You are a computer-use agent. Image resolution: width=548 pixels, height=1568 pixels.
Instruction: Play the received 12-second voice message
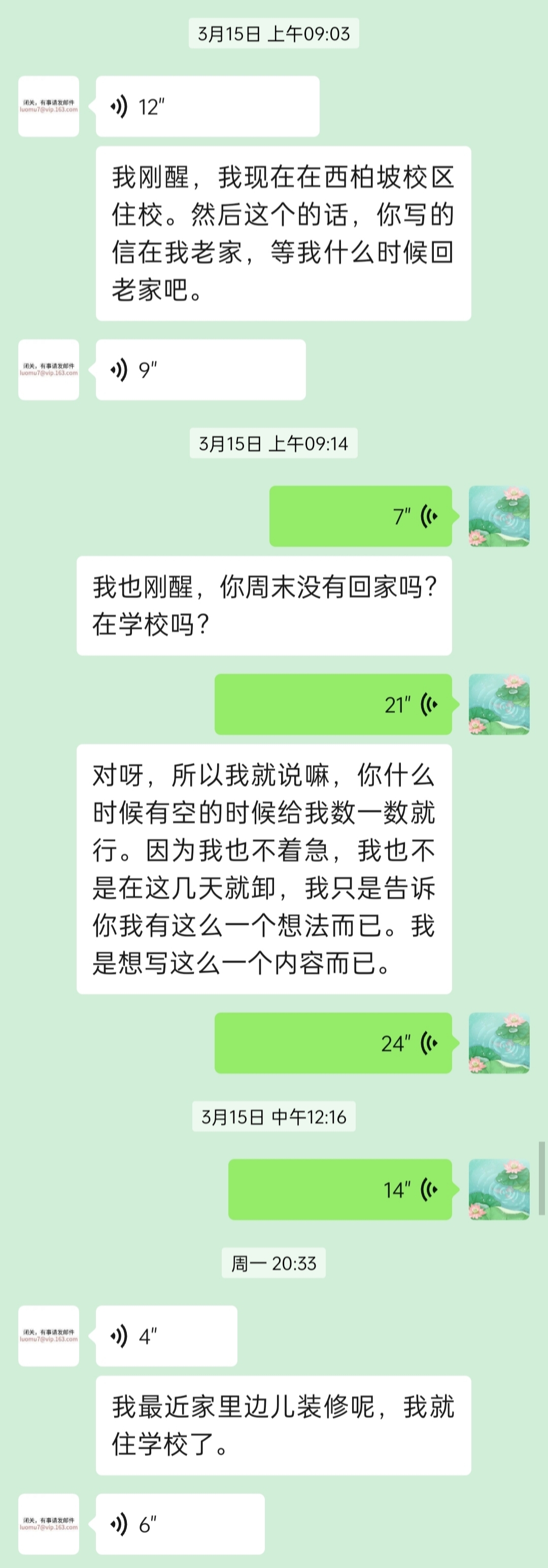click(207, 107)
